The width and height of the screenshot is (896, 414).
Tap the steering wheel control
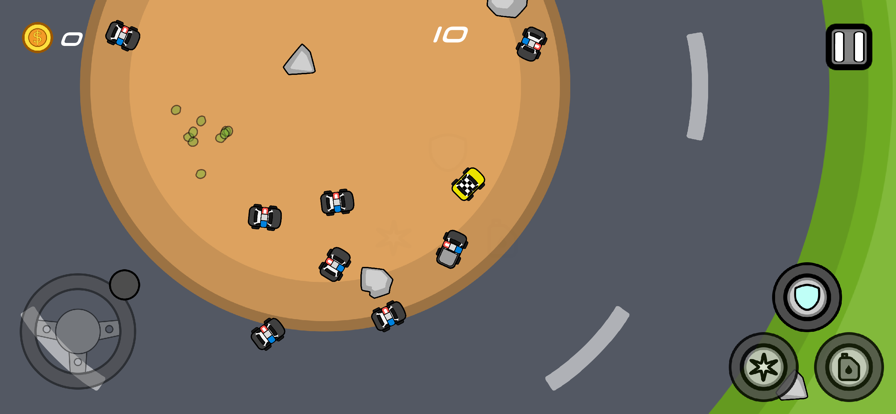click(78, 331)
